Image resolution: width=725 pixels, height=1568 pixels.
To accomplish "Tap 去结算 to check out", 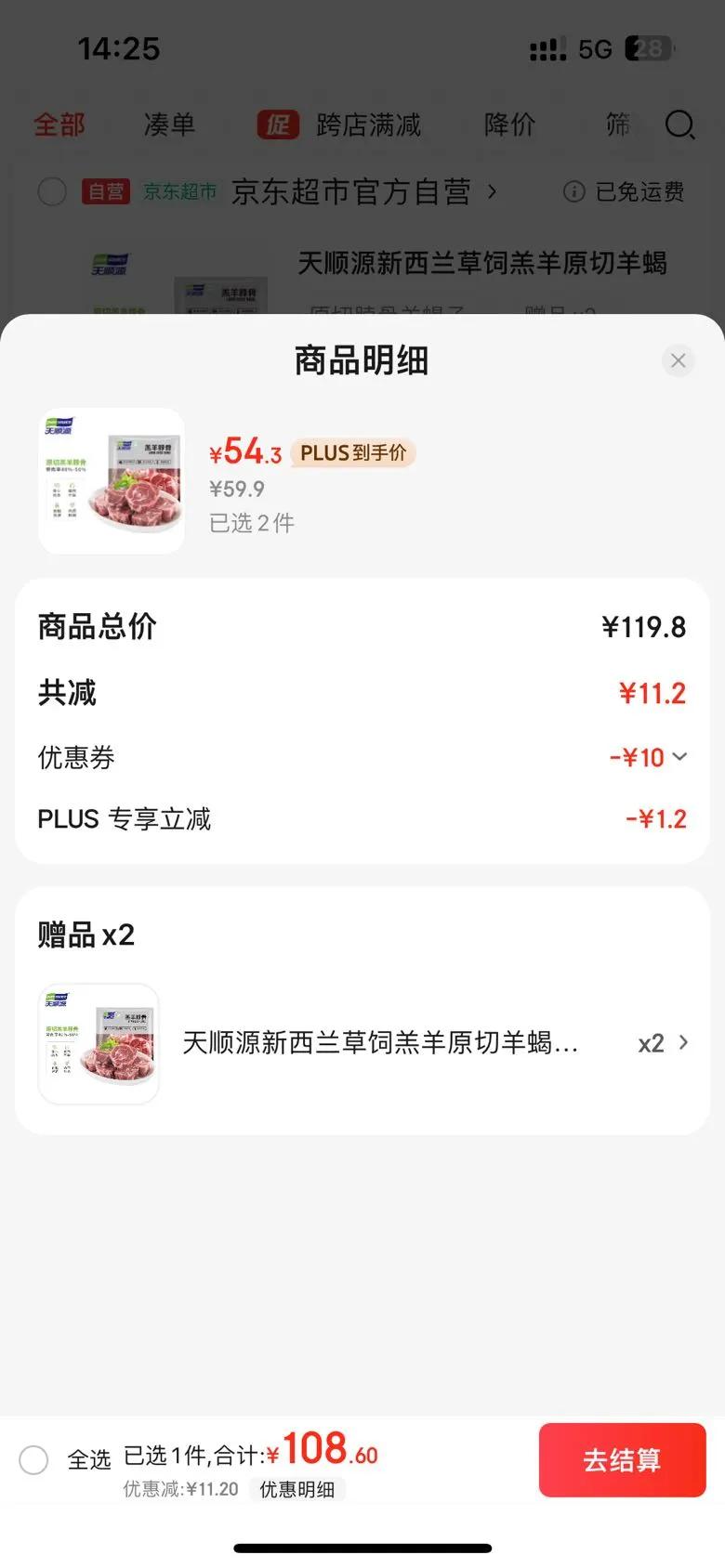I will [x=622, y=1459].
